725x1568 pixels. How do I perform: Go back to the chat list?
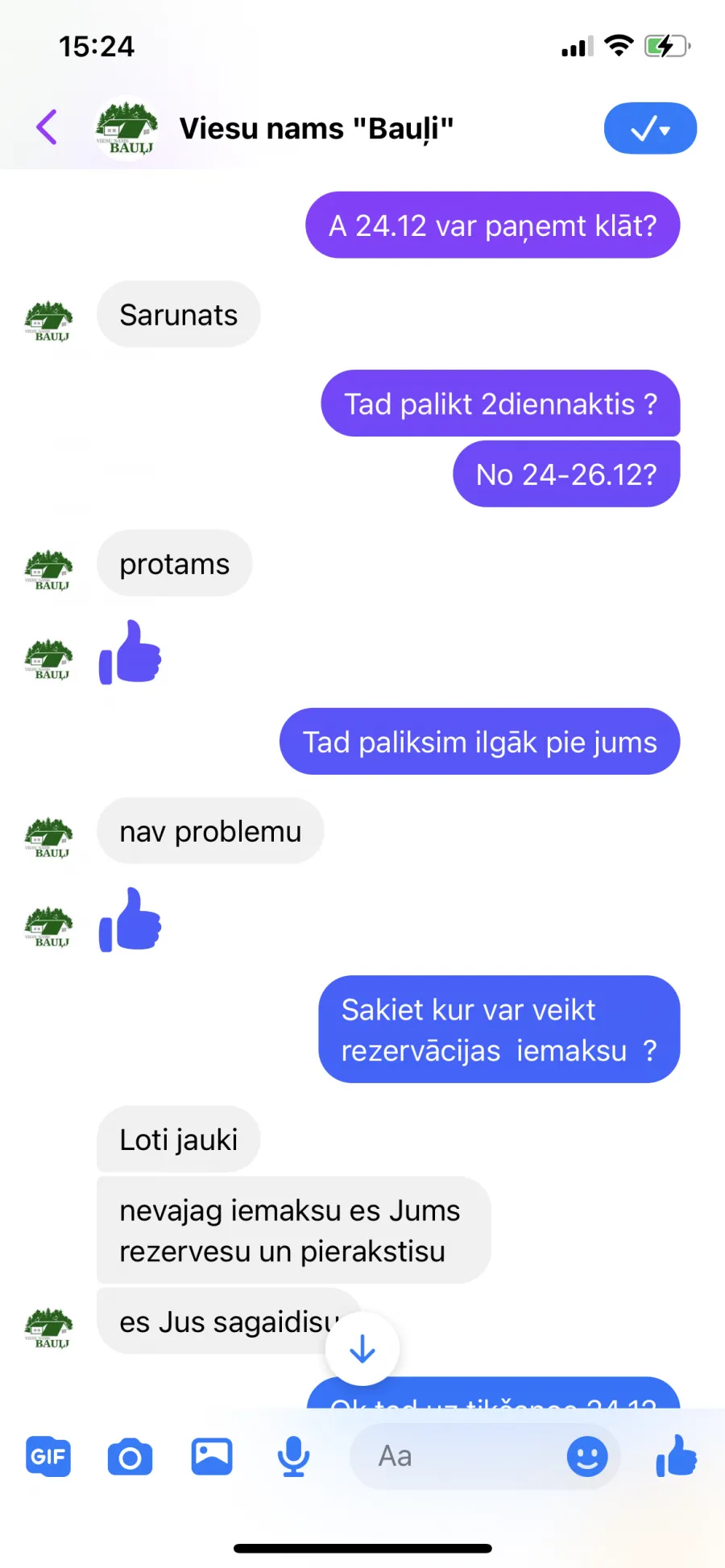coord(47,127)
